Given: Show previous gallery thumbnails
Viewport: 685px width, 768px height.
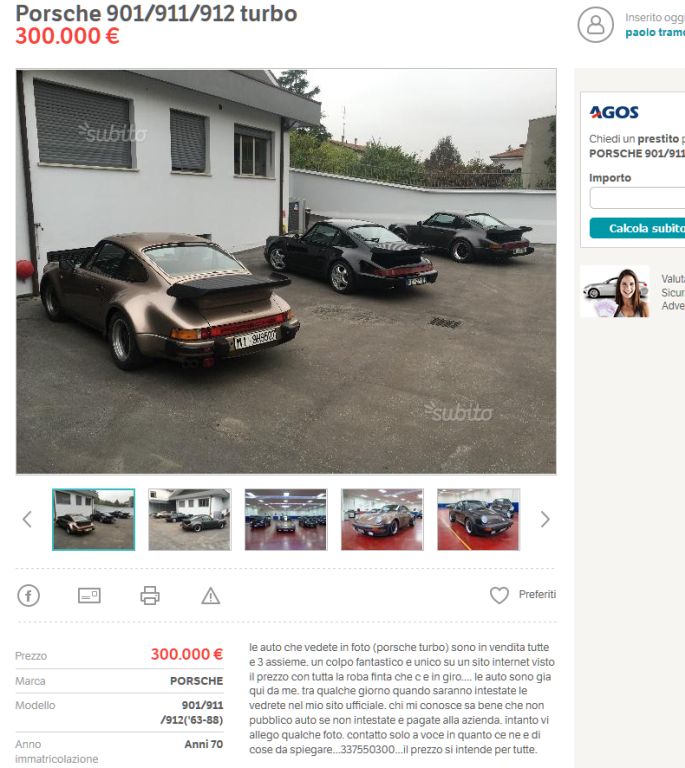Looking at the screenshot, I should [x=27, y=519].
